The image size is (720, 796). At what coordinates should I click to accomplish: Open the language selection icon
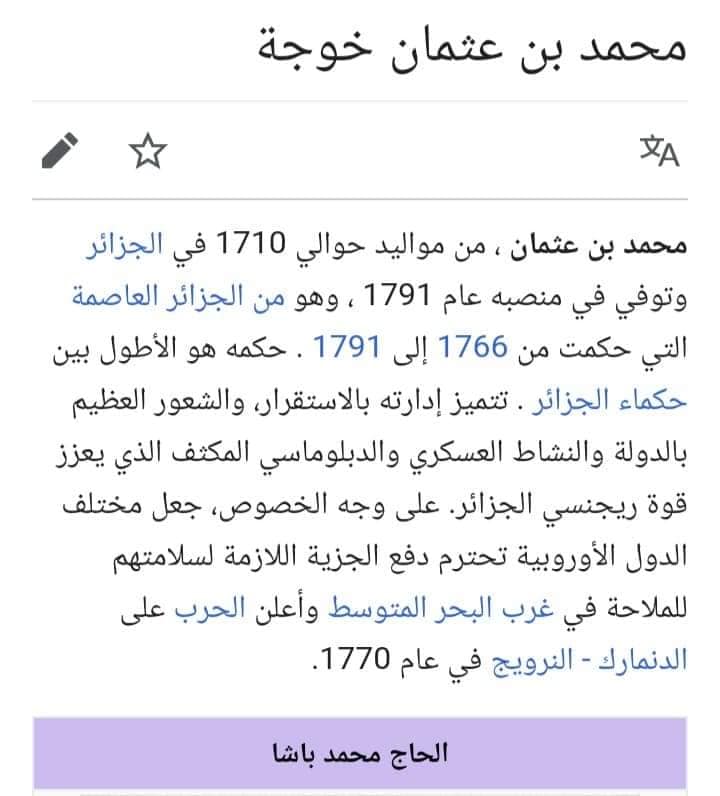(660, 150)
